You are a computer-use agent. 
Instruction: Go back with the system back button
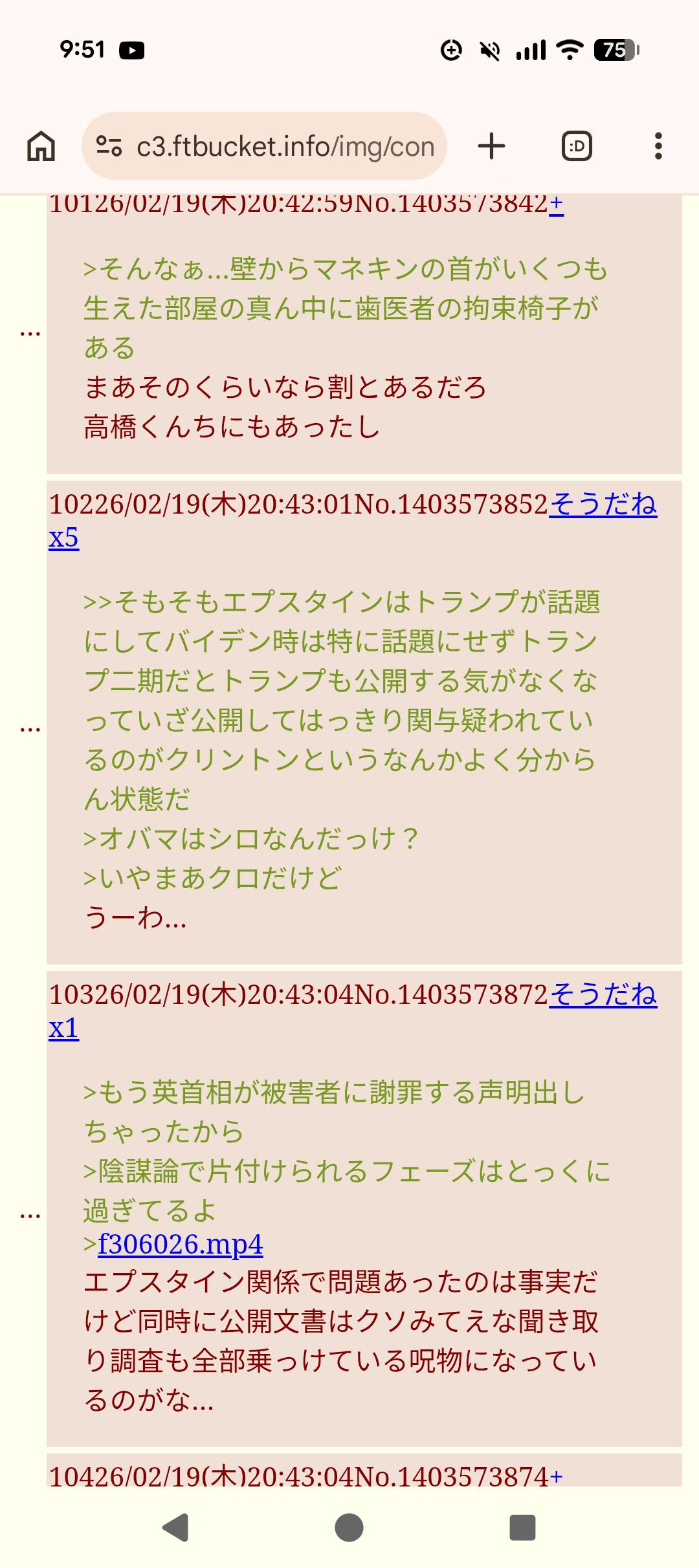(x=175, y=1528)
